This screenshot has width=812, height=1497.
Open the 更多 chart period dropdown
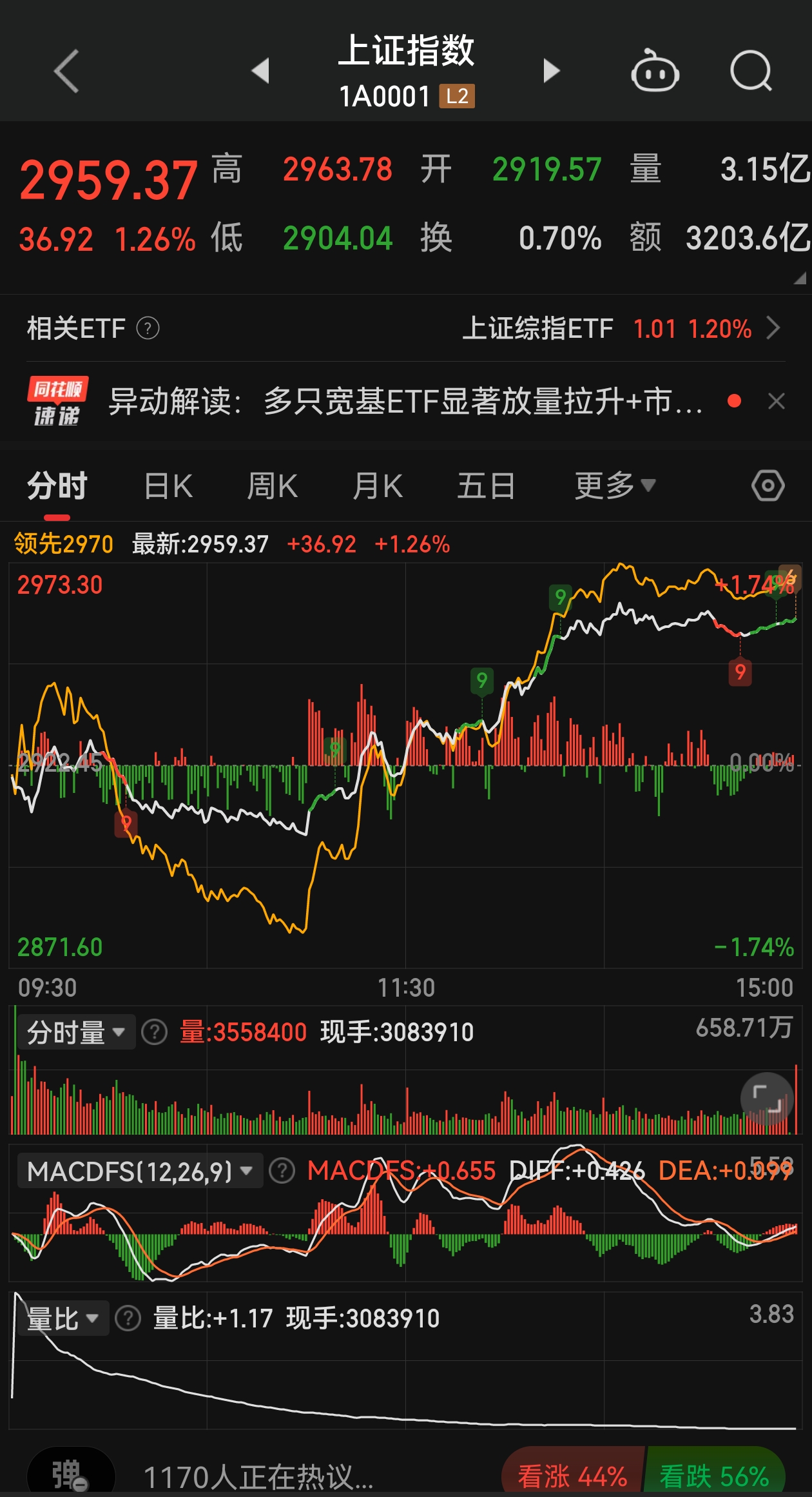pyautogui.click(x=611, y=486)
